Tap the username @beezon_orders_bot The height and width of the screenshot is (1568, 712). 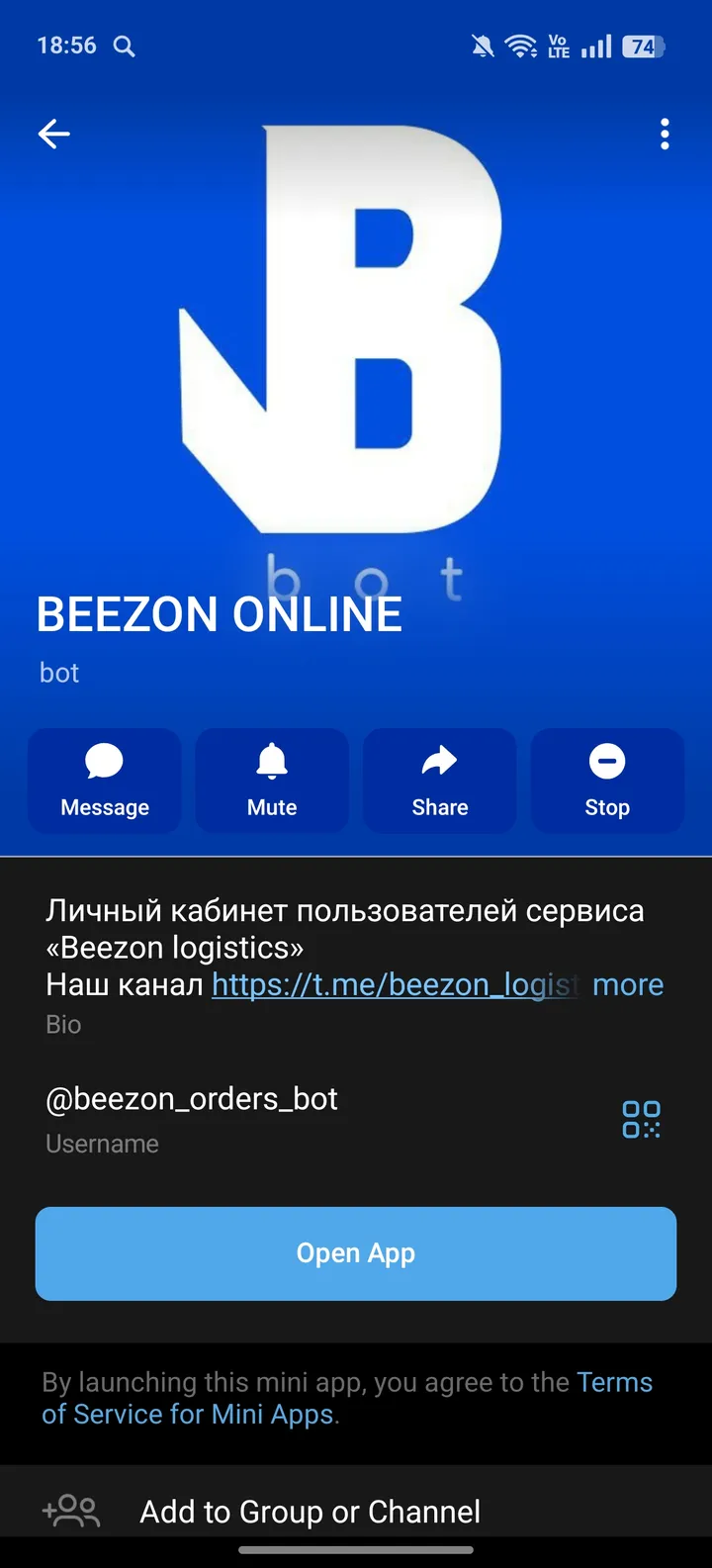pos(192,1098)
